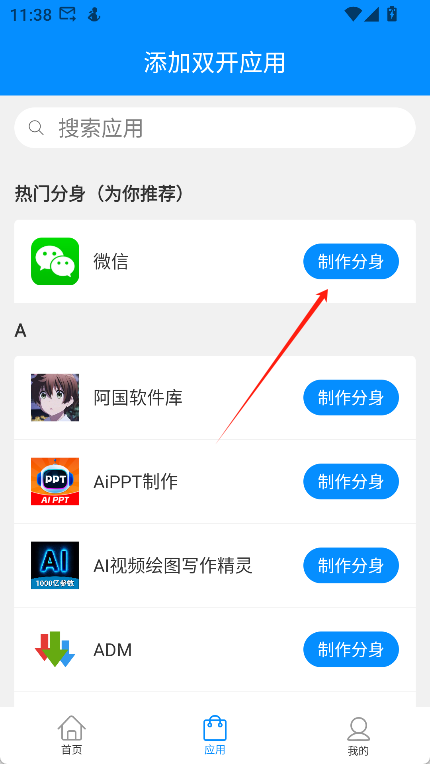Tap 制作分身 next to AiPPT制作
The width and height of the screenshot is (430, 764).
[351, 481]
